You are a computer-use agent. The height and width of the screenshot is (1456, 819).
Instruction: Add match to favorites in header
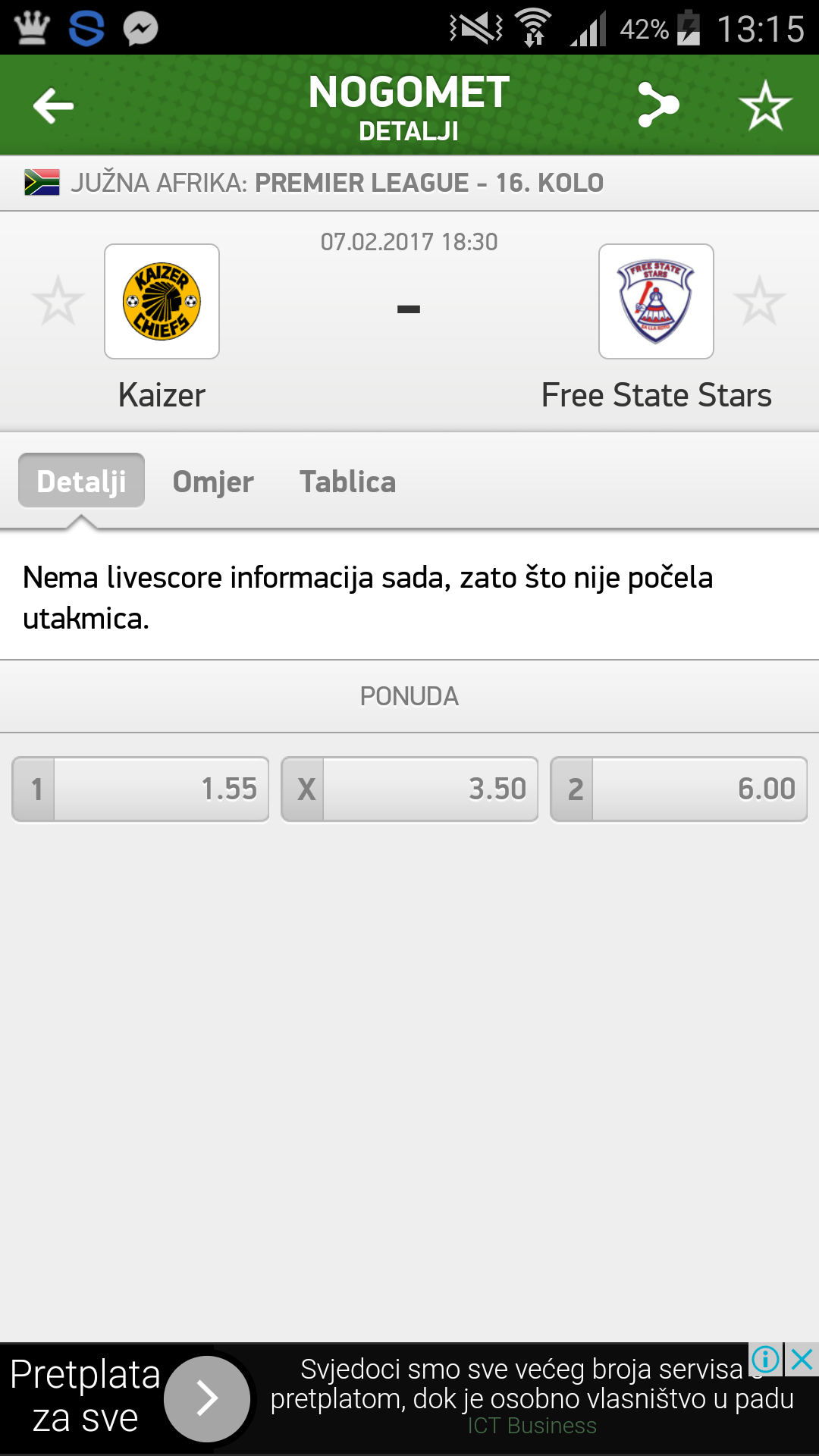(x=765, y=105)
